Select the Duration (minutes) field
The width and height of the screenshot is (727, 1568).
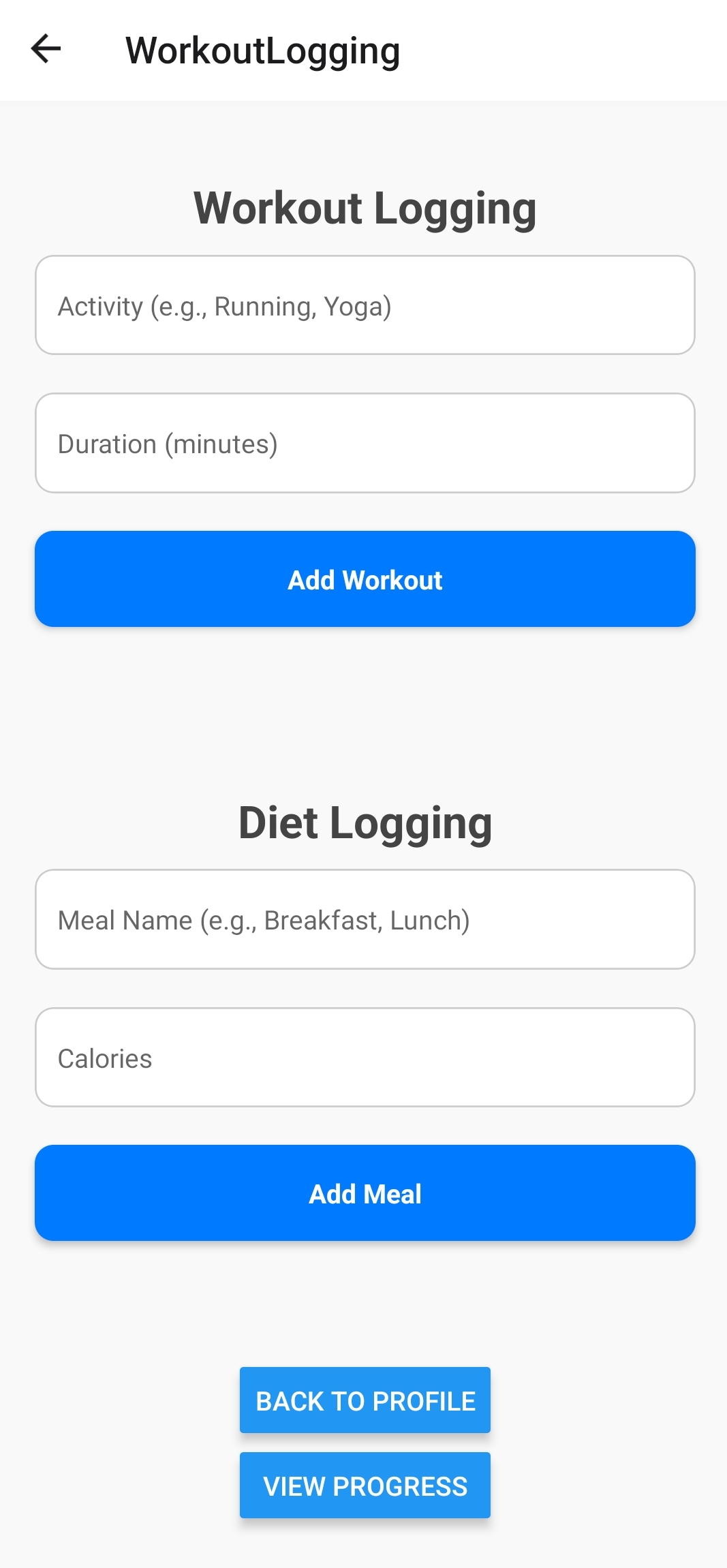365,443
